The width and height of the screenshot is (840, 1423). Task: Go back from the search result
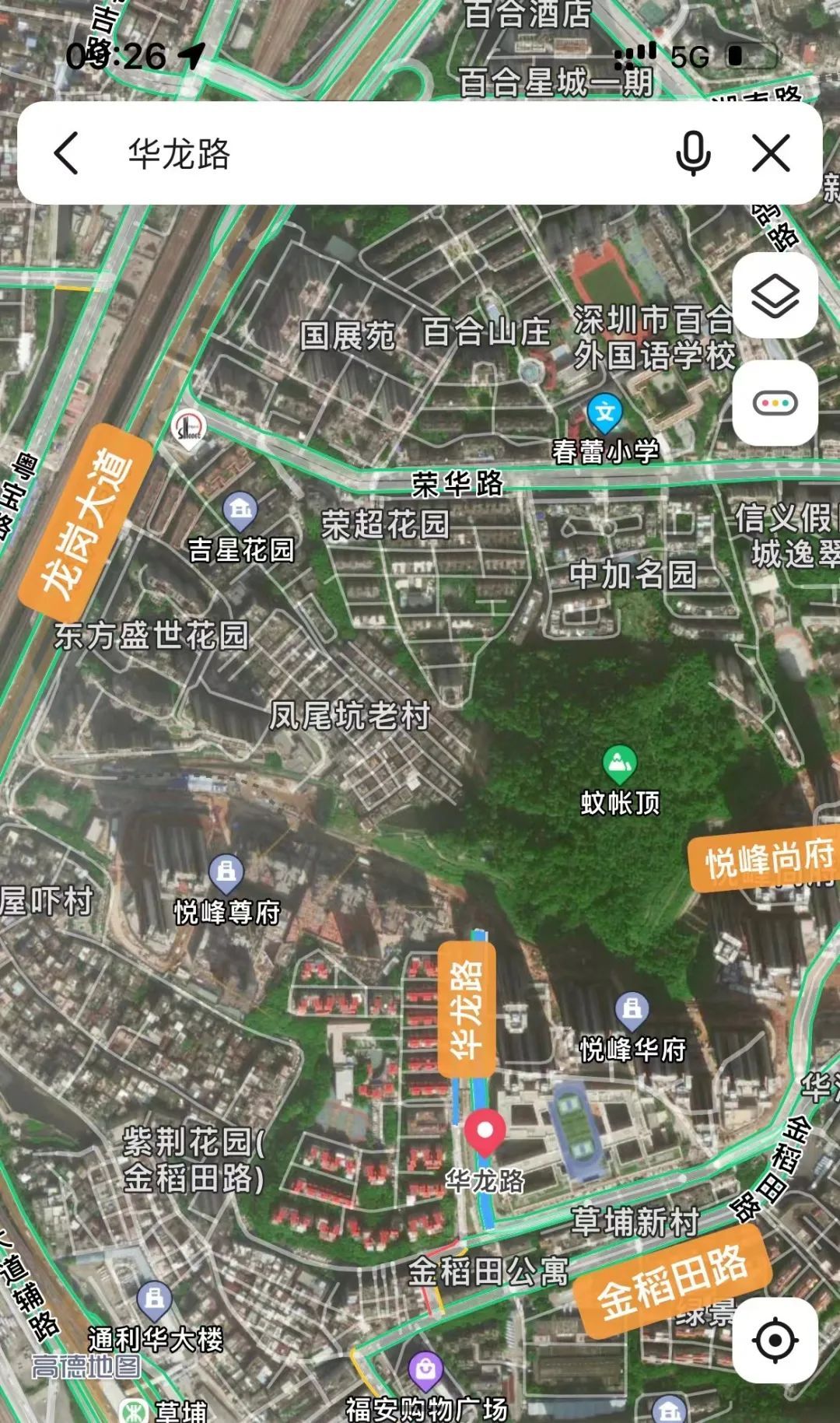tap(68, 153)
